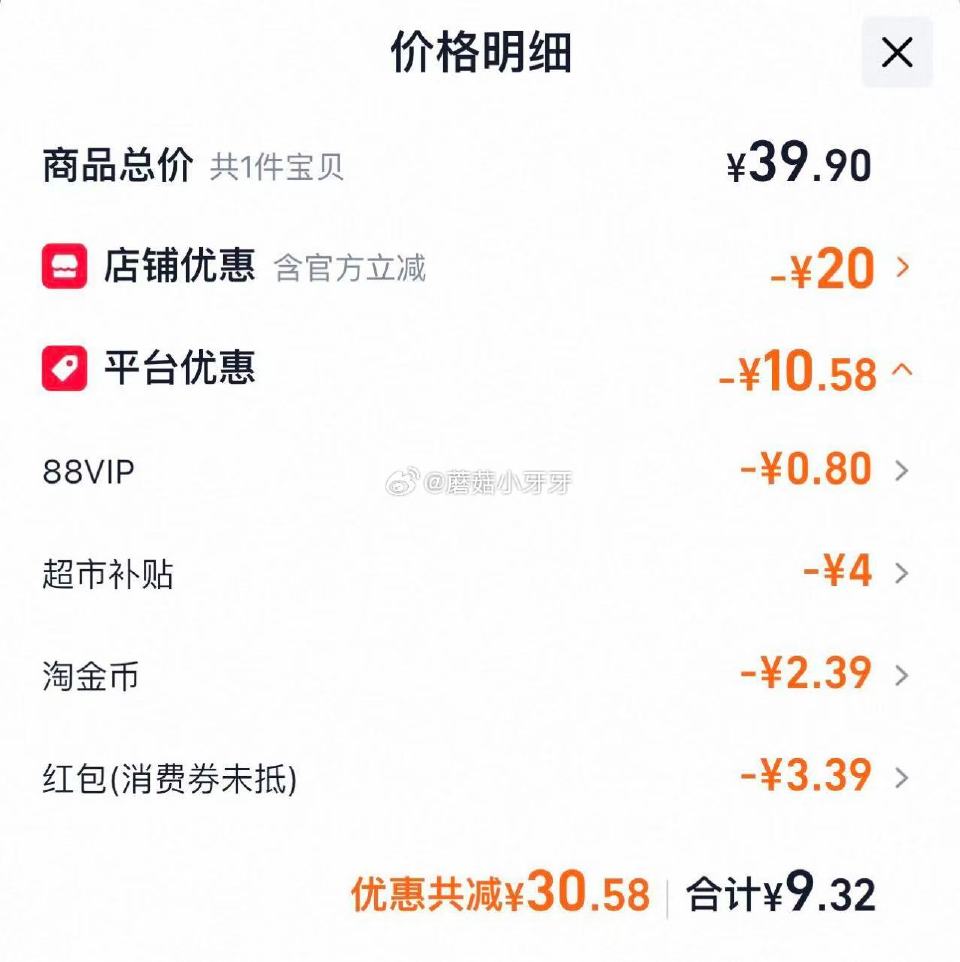Click the red coupon tag icon beside 平台优惠
Image resolution: width=960 pixels, height=962 pixels.
(x=64, y=367)
